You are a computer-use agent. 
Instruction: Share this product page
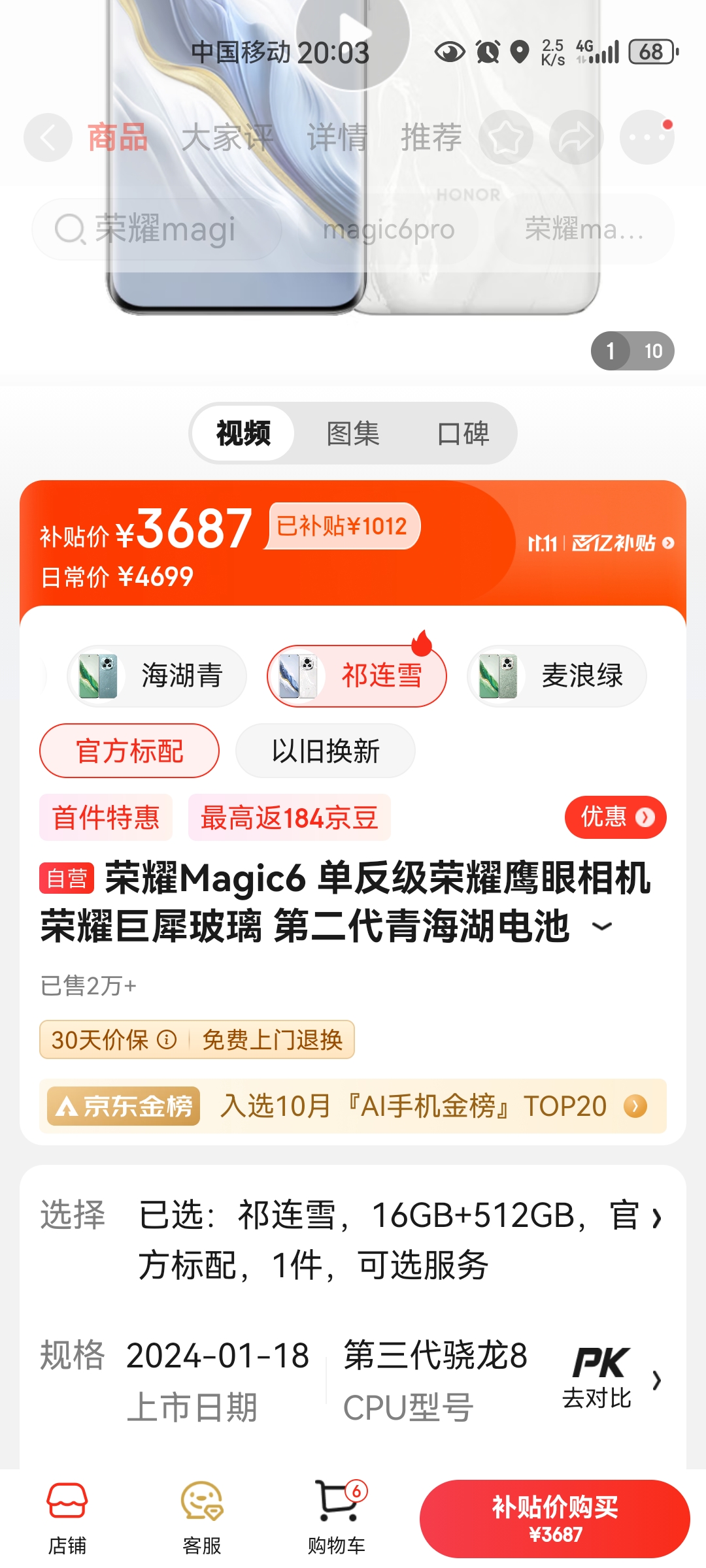576,138
